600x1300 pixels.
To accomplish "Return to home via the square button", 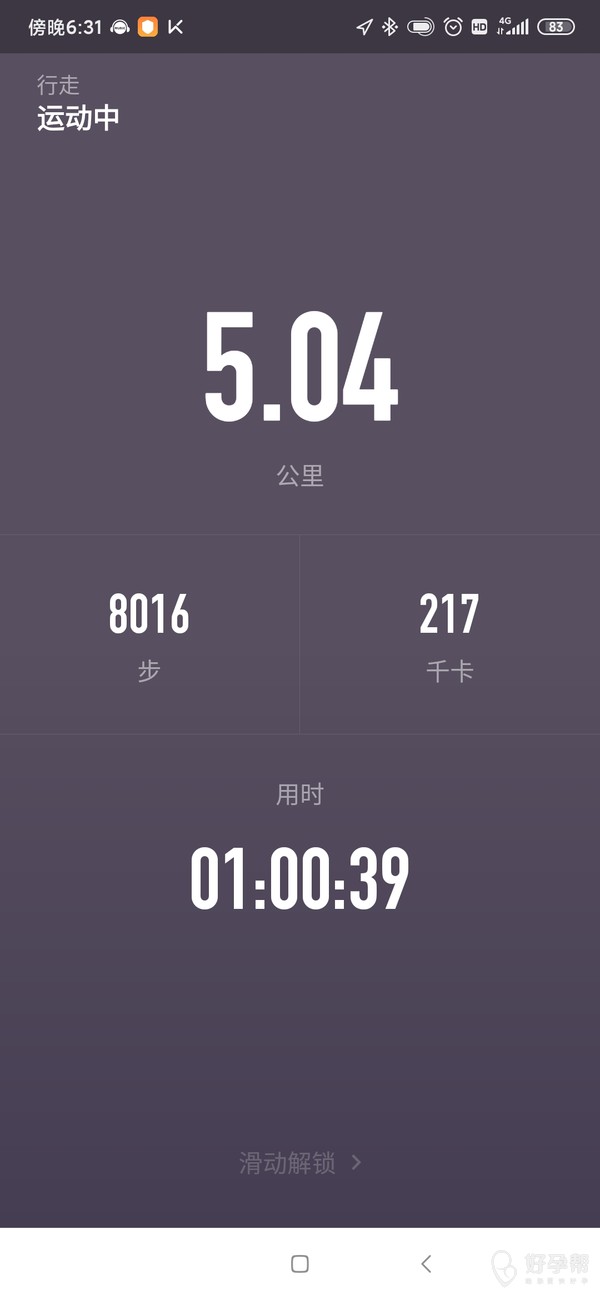I will point(299,1264).
